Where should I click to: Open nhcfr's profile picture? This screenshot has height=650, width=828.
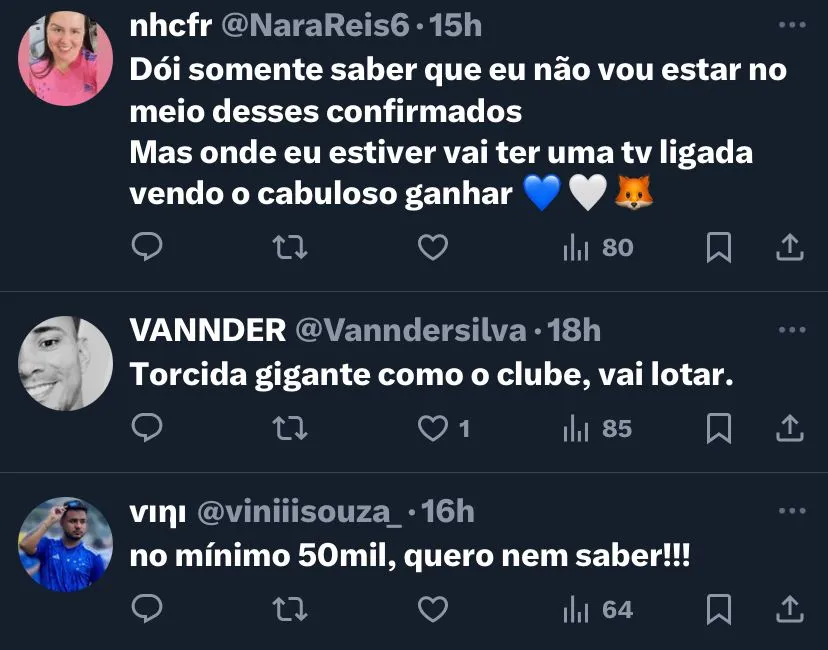(x=66, y=58)
